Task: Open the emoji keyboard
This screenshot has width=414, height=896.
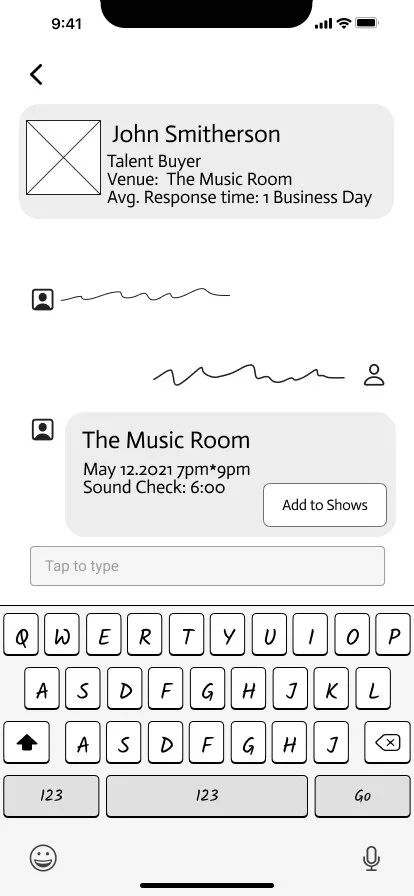Action: pyautogui.click(x=43, y=858)
